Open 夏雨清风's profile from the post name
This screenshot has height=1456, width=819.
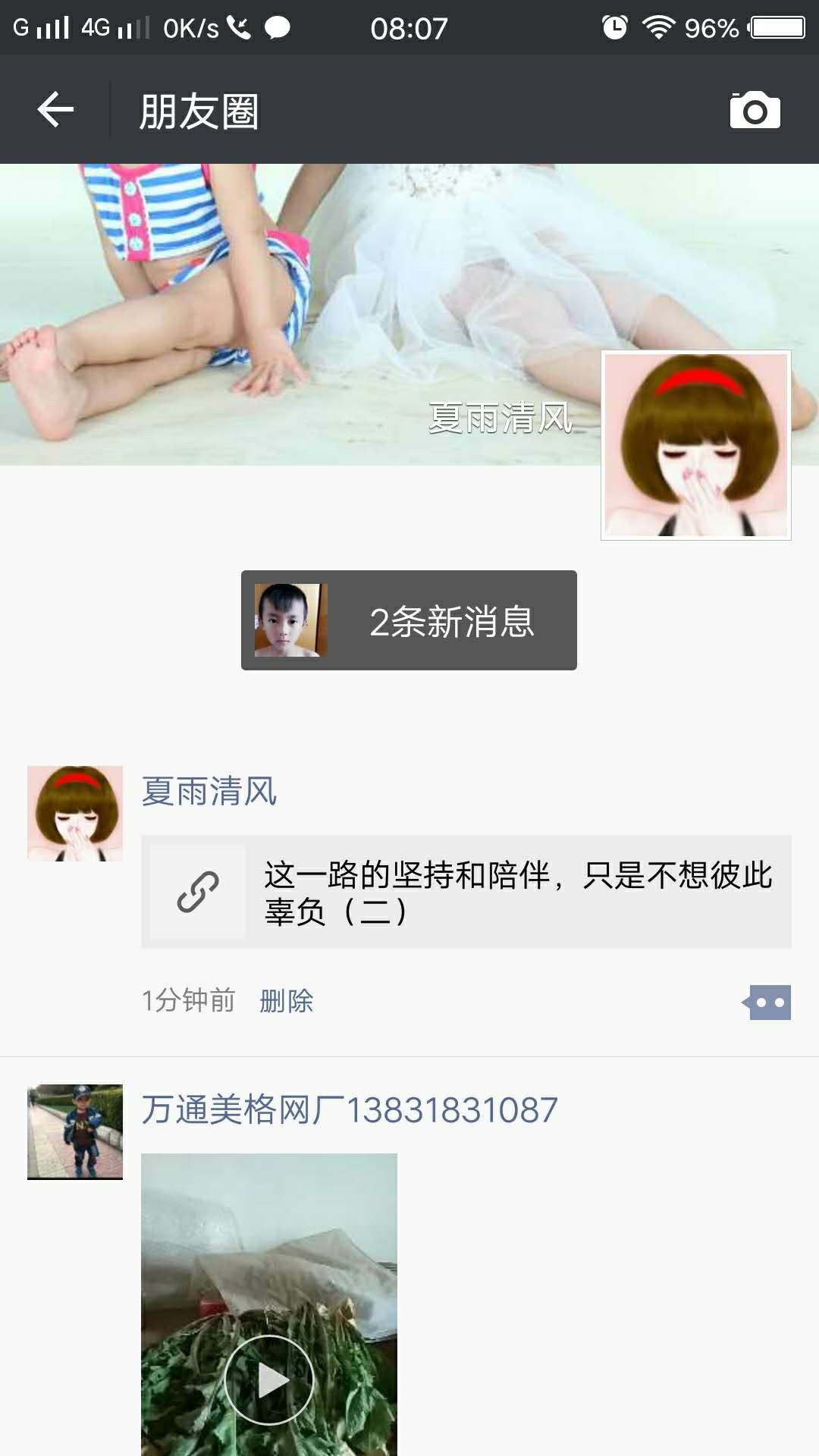(209, 792)
